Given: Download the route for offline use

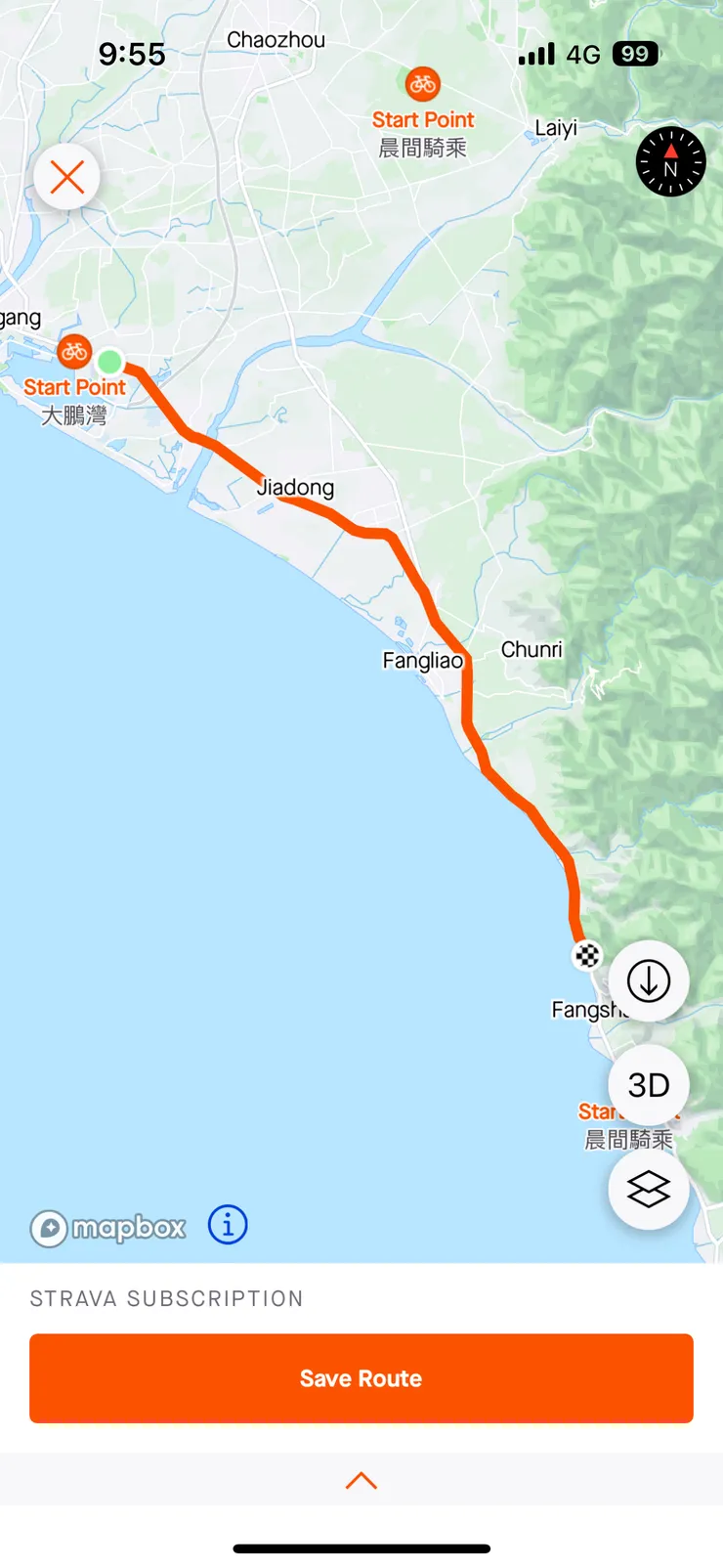Looking at the screenshot, I should (x=648, y=980).
